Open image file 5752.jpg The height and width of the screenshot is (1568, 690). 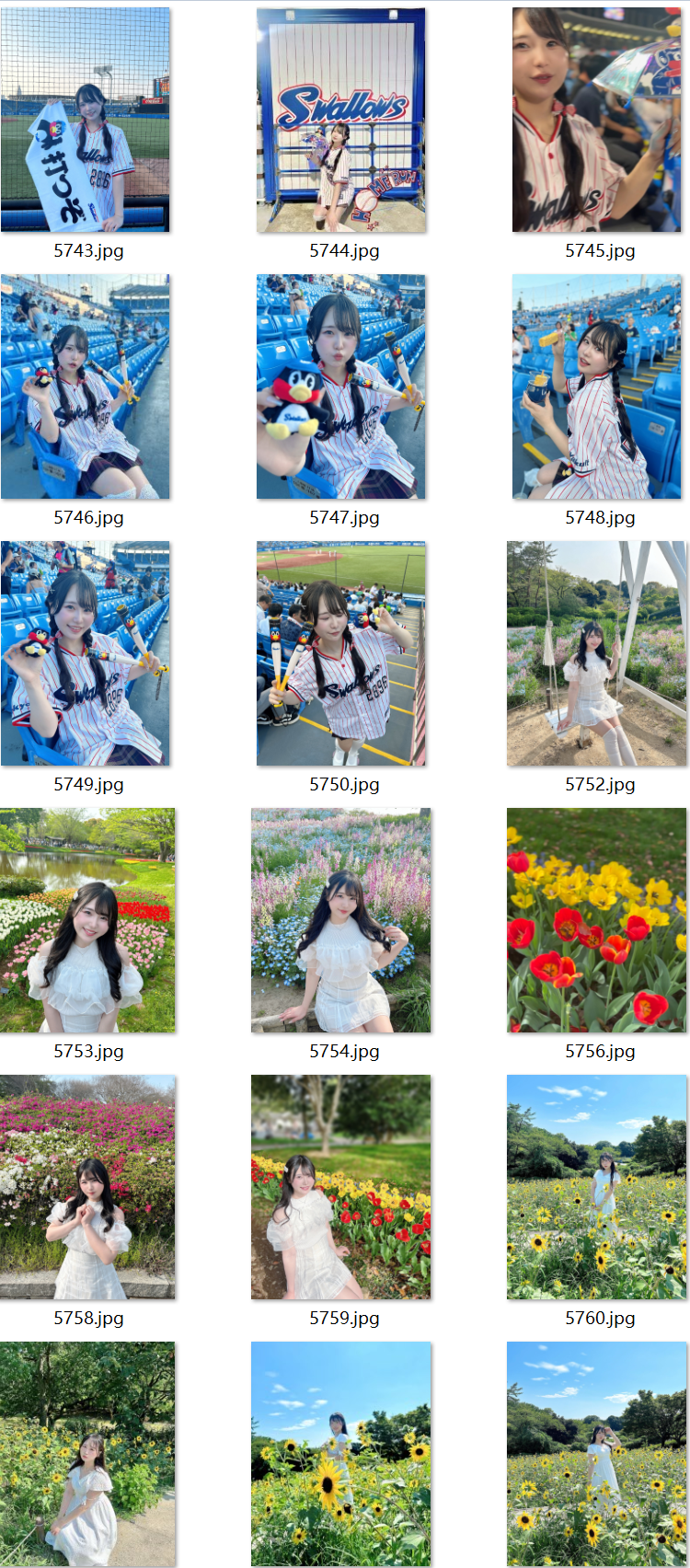[597, 653]
